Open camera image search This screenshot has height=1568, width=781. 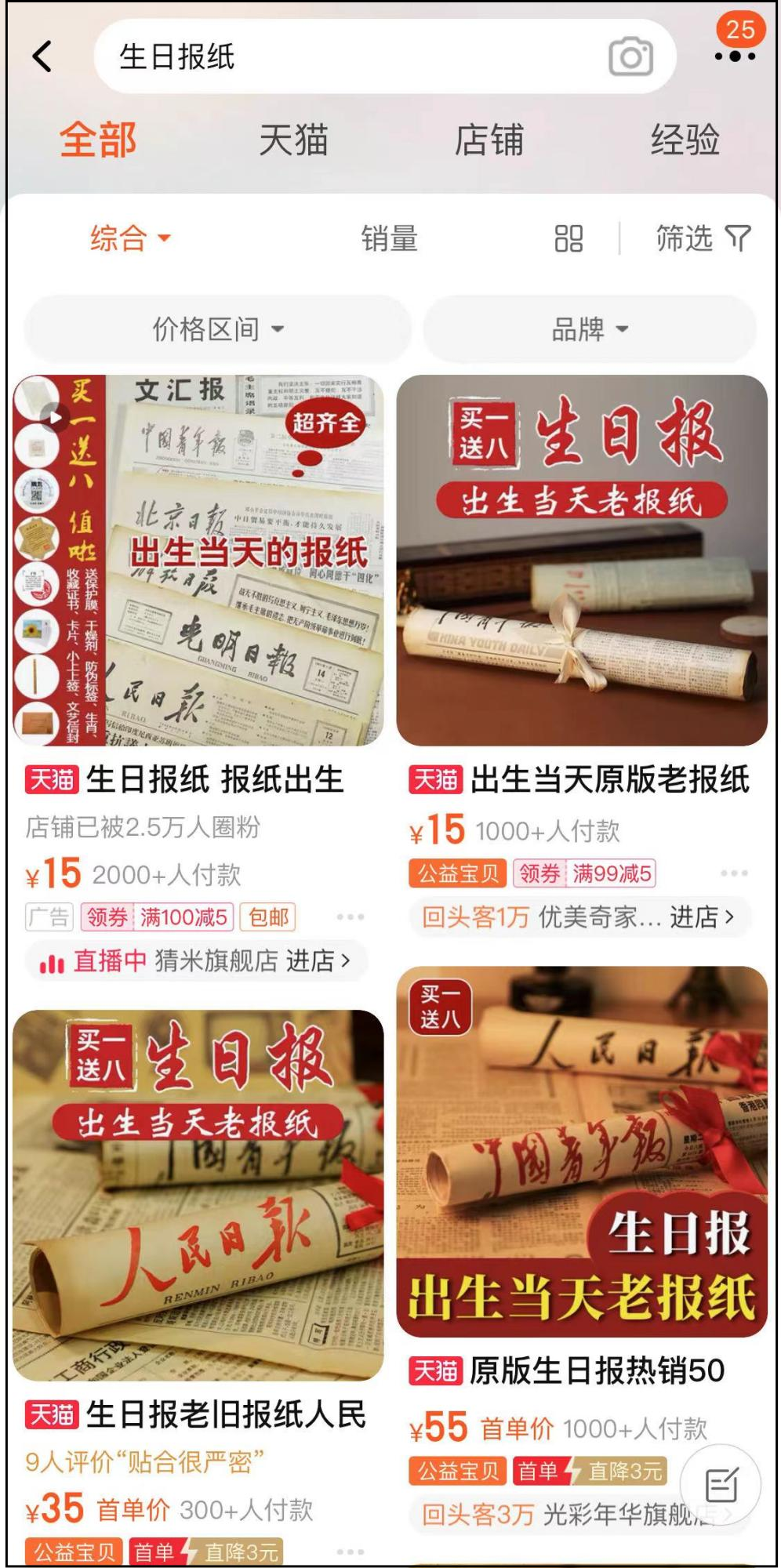(630, 56)
